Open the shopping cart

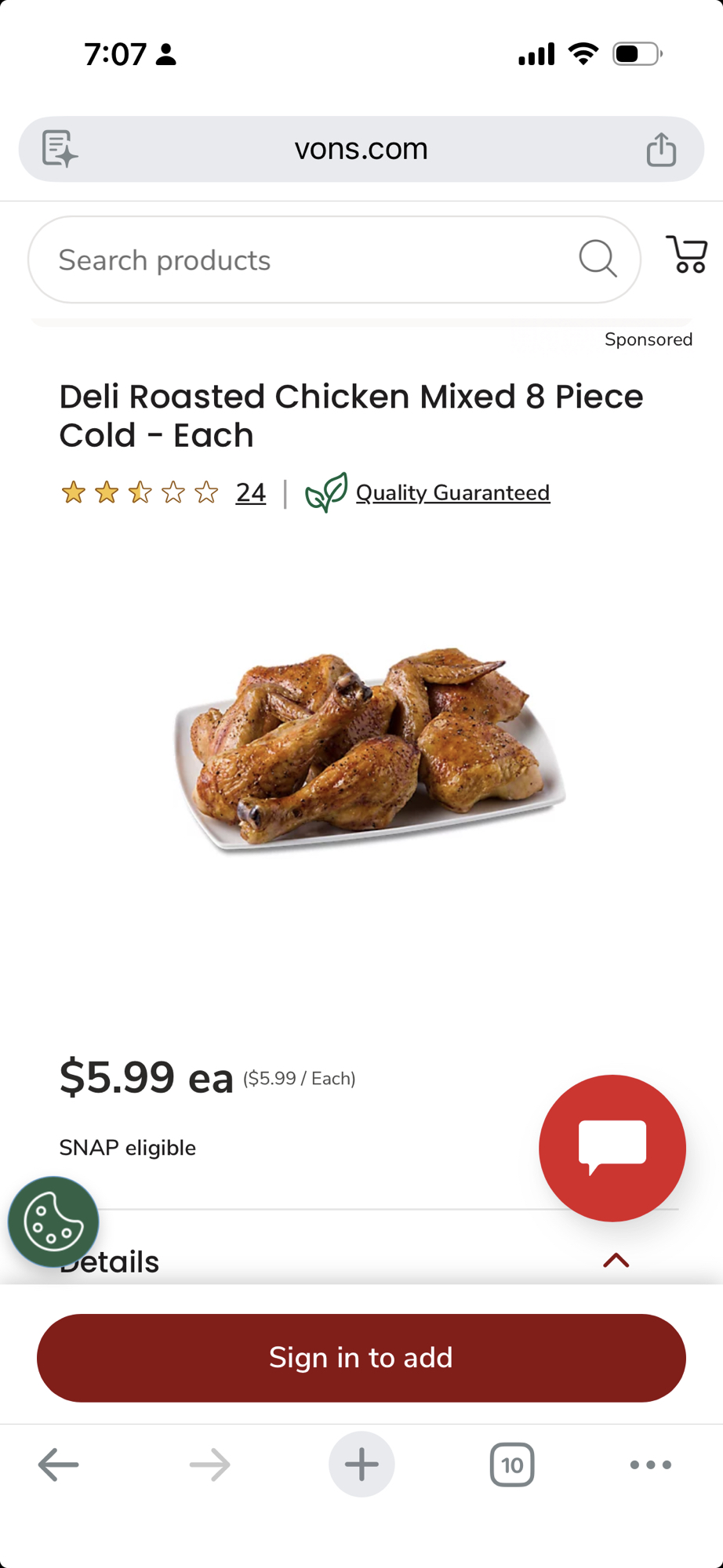point(687,255)
